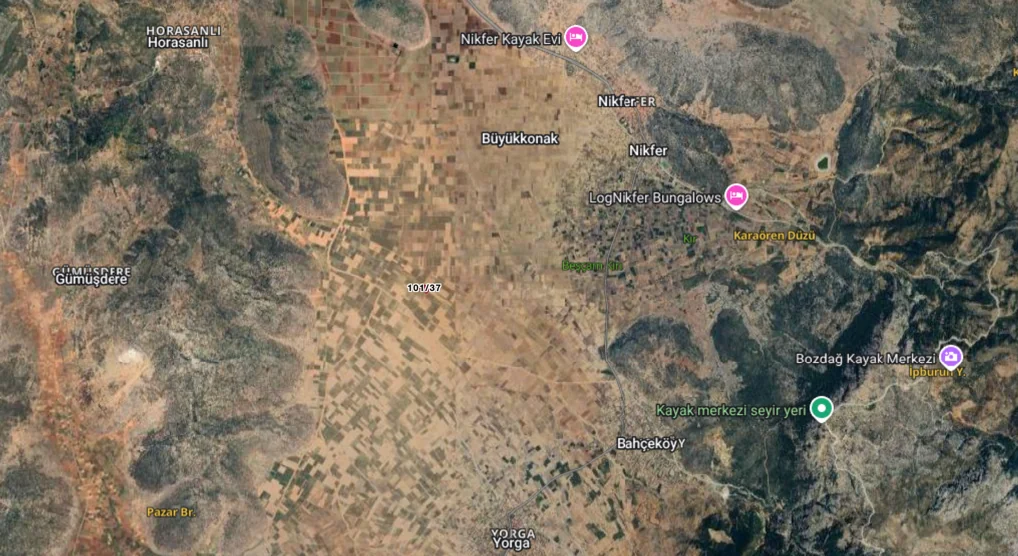Select the LogNikfer Bungalows hotel marker
Viewport: 1018px width, 556px height.
click(737, 196)
